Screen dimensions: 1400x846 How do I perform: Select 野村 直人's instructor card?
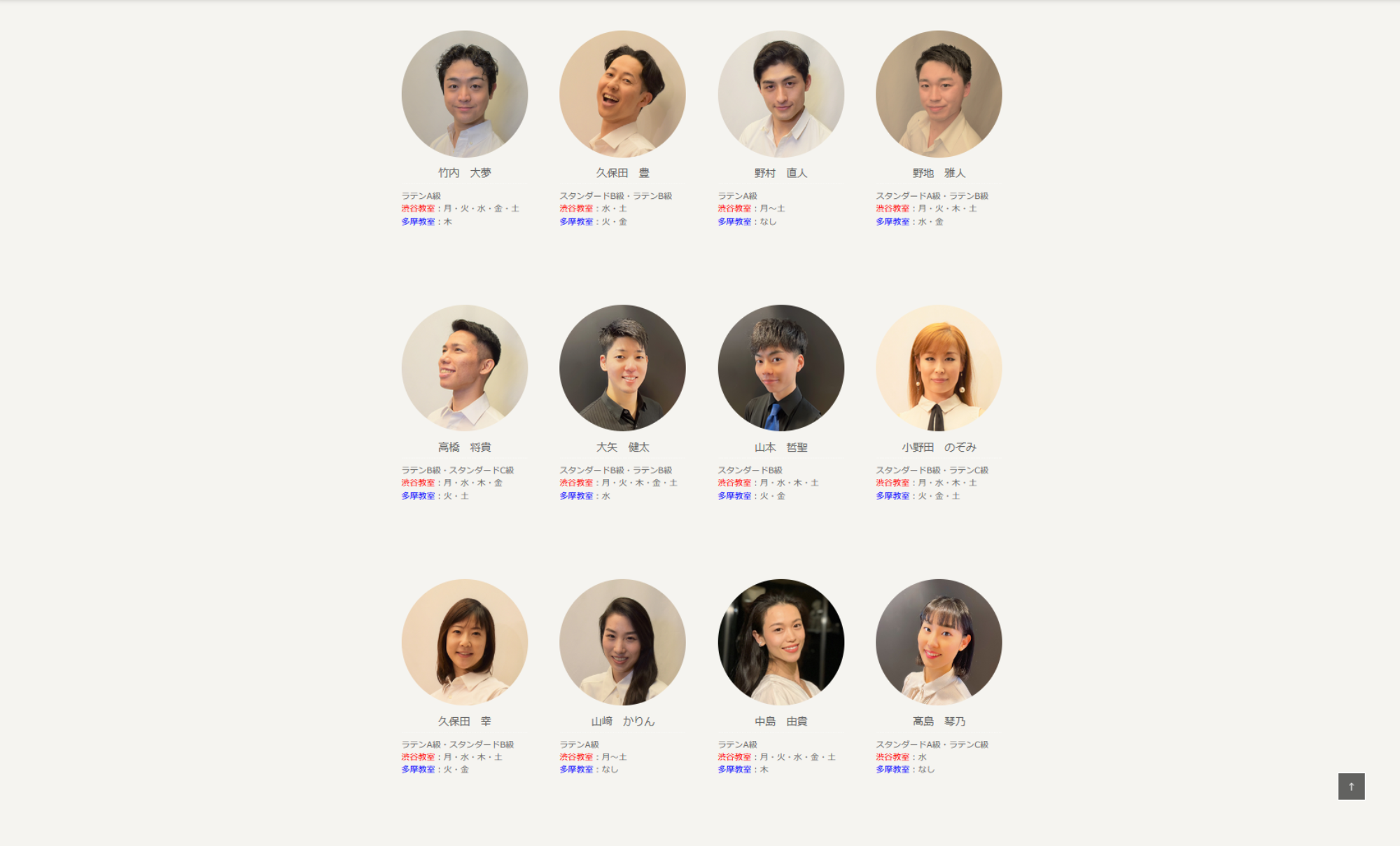(780, 94)
